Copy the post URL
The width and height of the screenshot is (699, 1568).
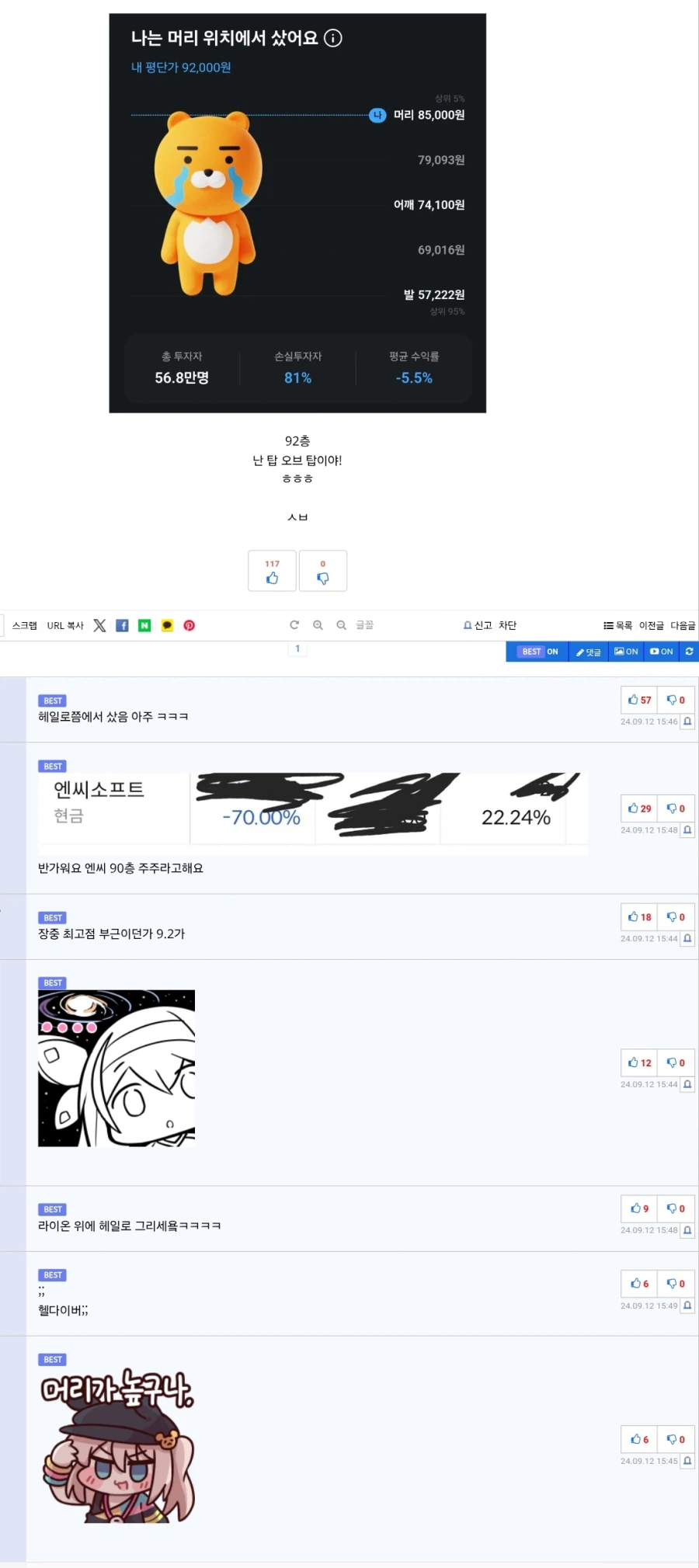click(x=64, y=625)
